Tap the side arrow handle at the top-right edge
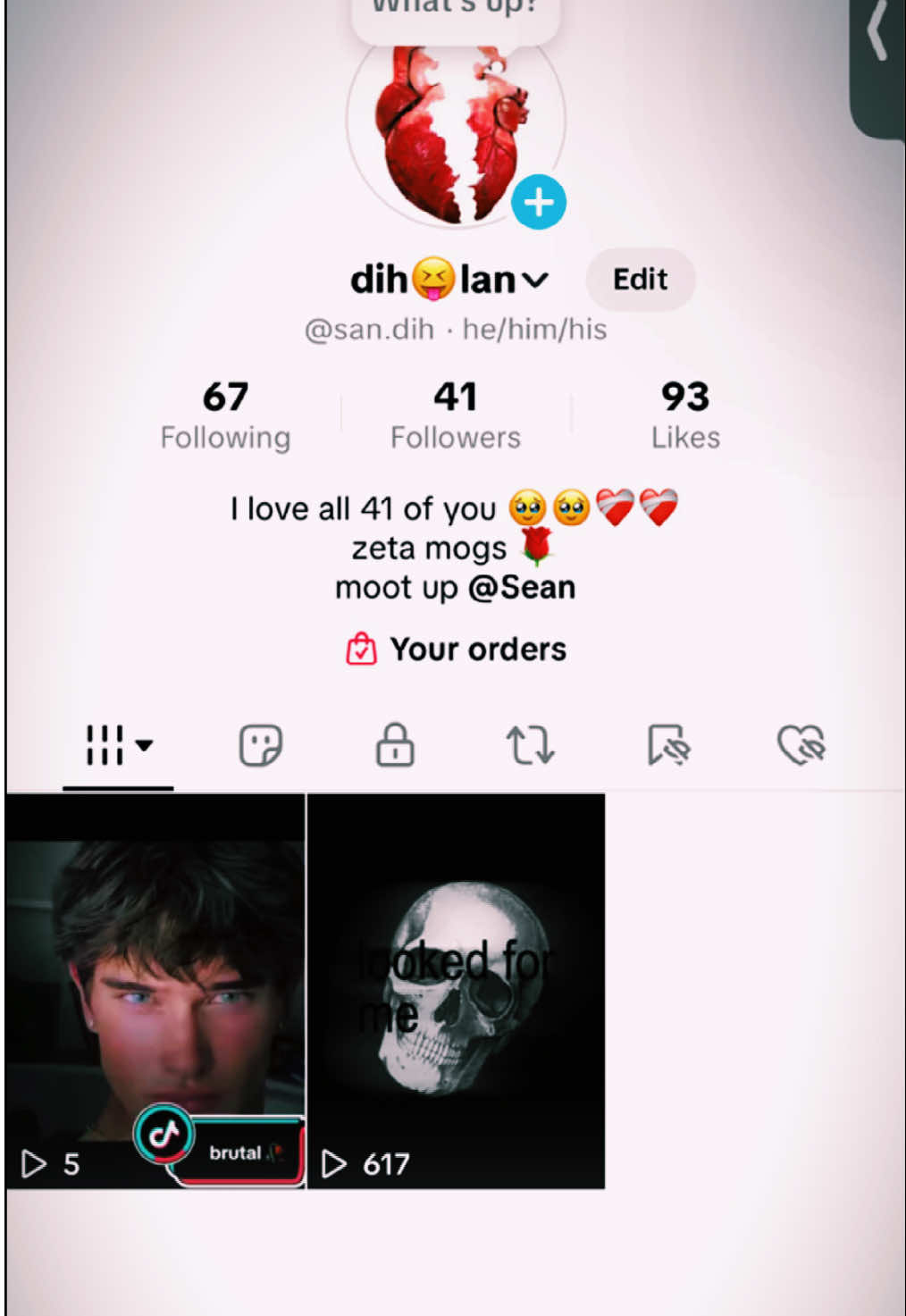Viewport: 906px width, 1316px height. tap(878, 36)
